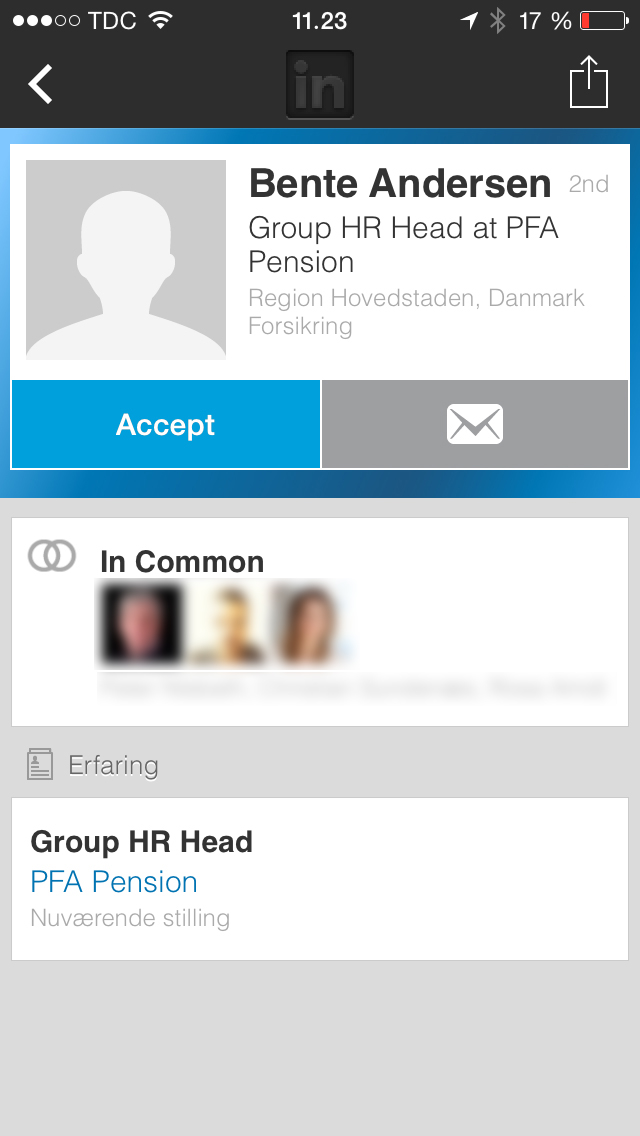Accept Bente Andersen's invitation

pos(166,424)
